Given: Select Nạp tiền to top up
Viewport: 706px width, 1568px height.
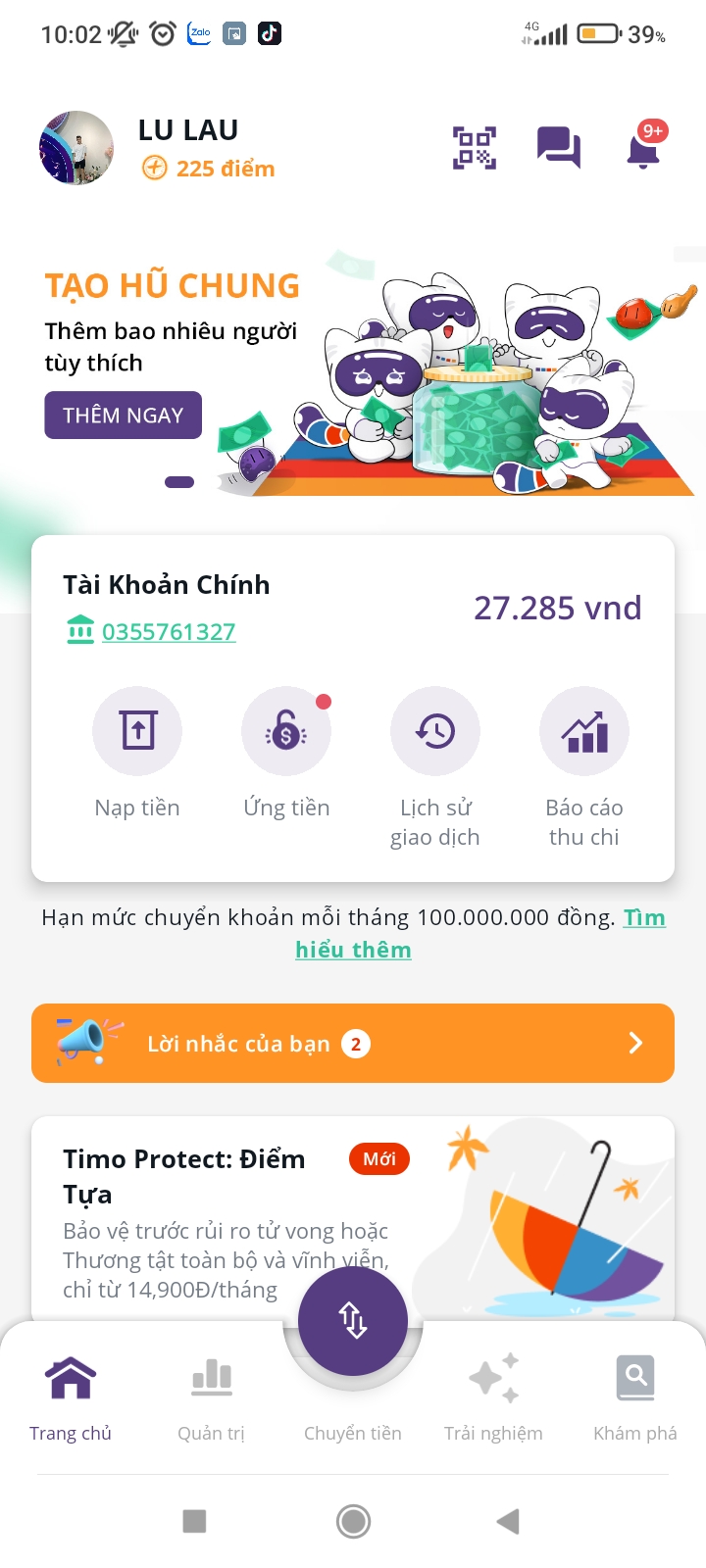Looking at the screenshot, I should 137,731.
